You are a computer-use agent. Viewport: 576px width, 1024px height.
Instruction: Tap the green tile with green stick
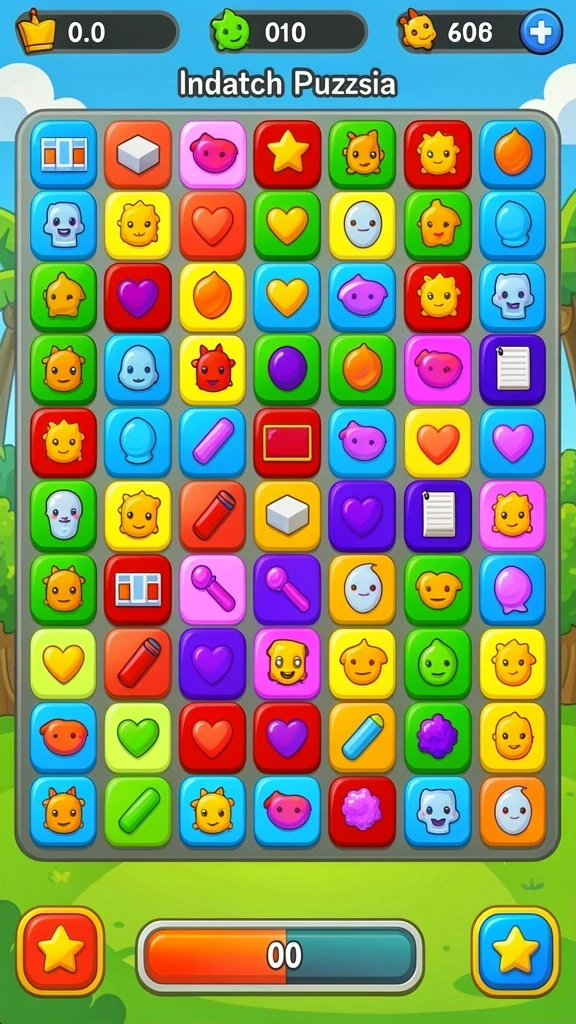tap(138, 810)
